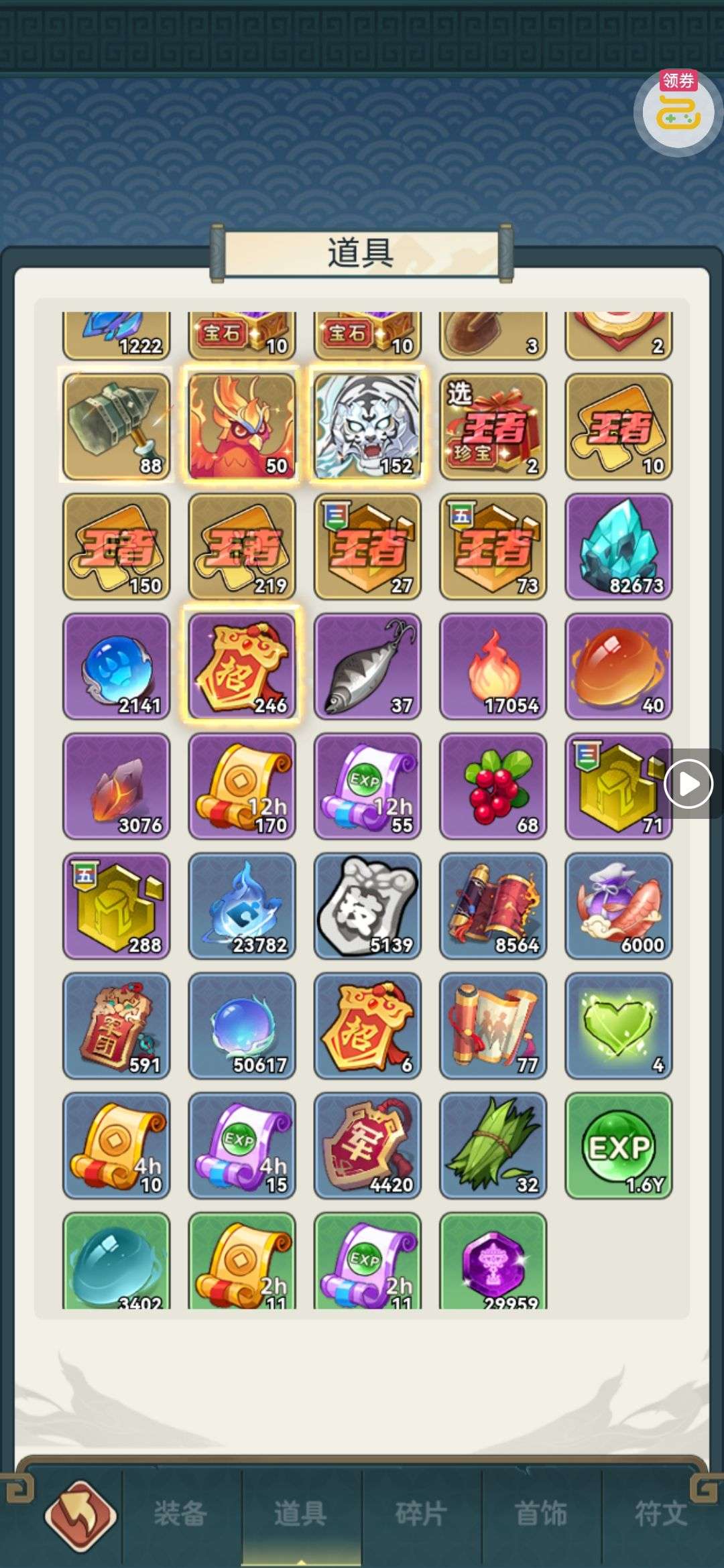
Task: Select the 王者珍宝 gift box item
Action: [493, 426]
